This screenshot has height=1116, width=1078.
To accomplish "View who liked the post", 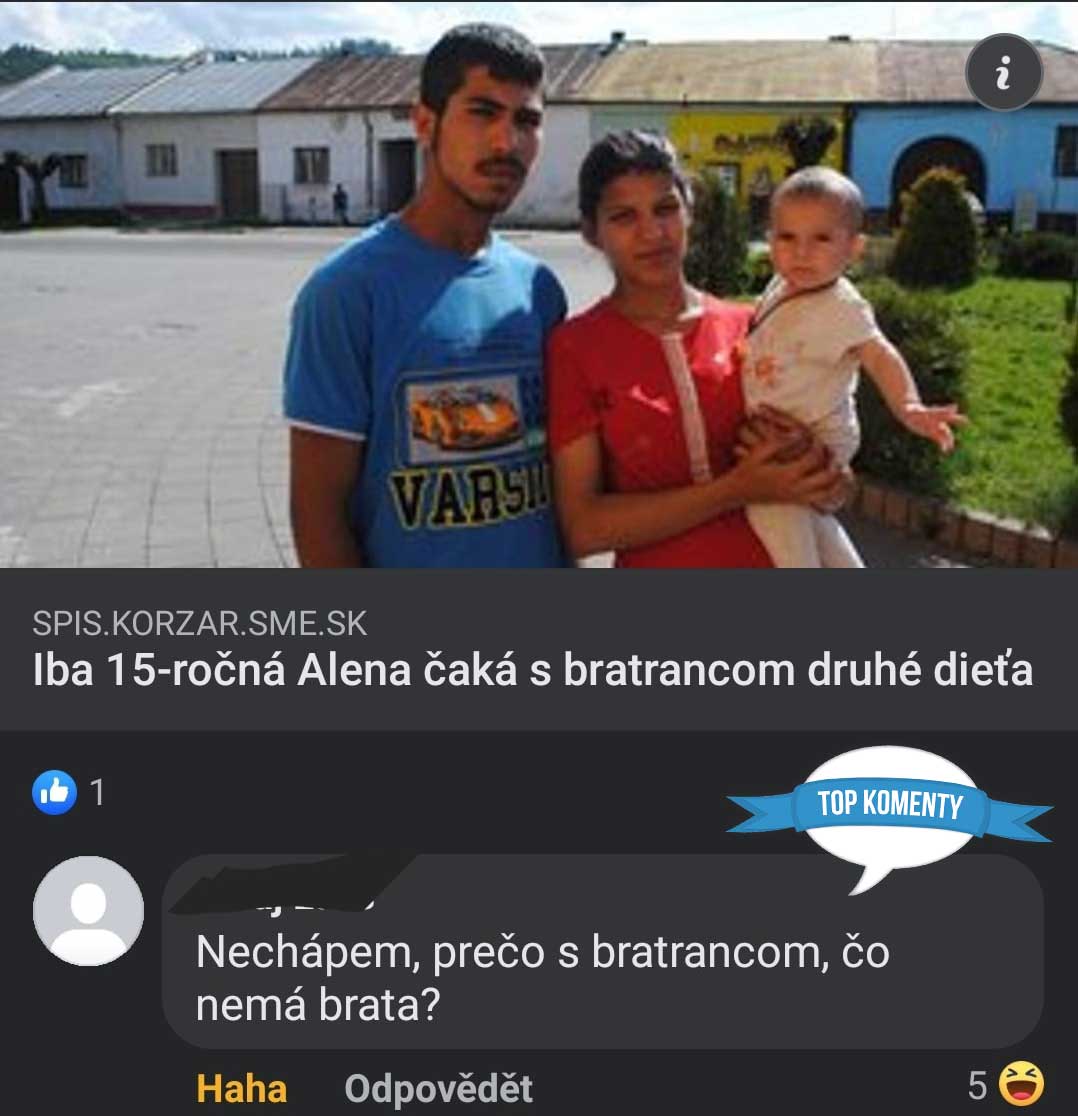I will coord(68,793).
